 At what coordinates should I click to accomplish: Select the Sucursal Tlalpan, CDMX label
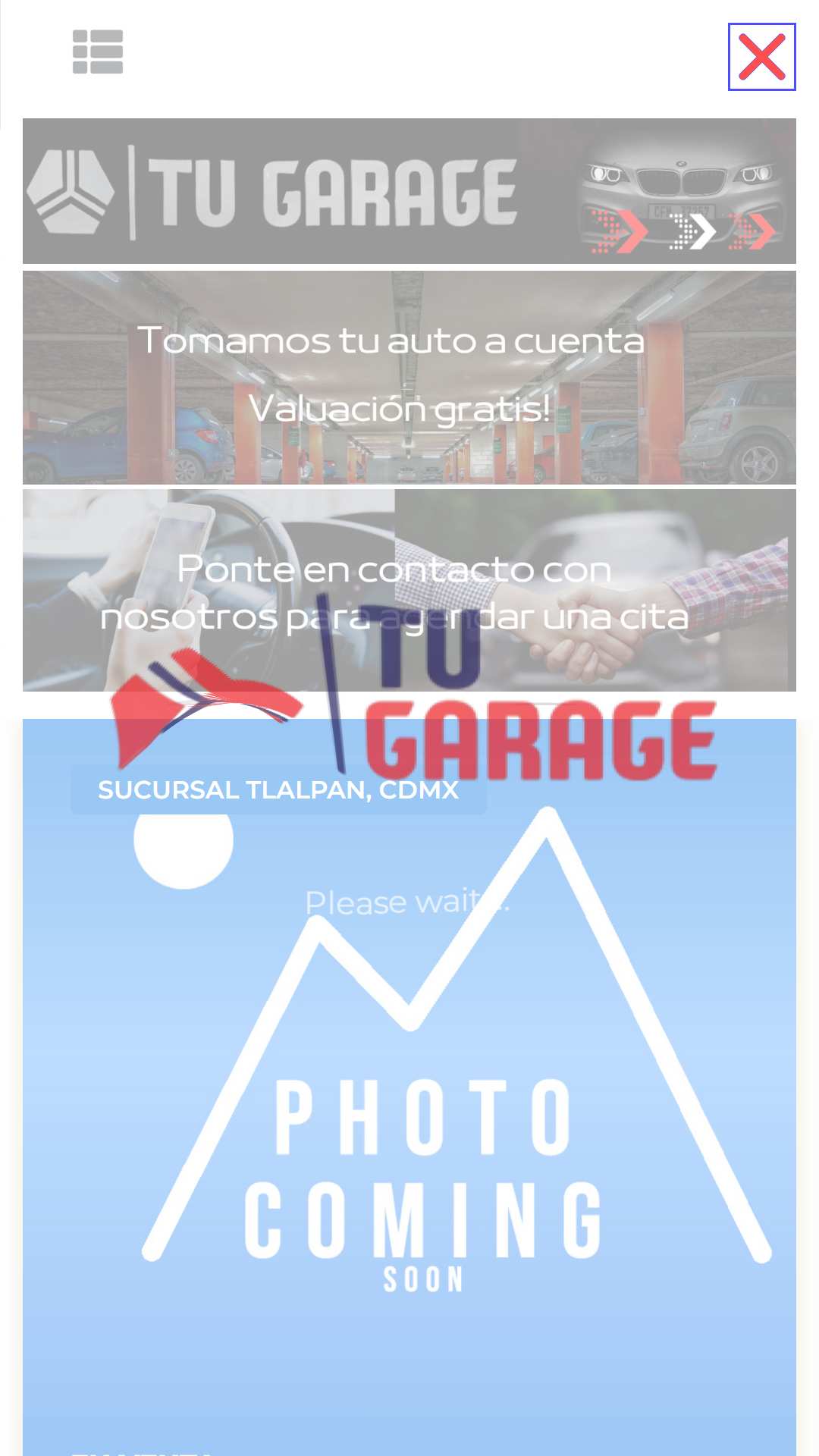pos(278,790)
